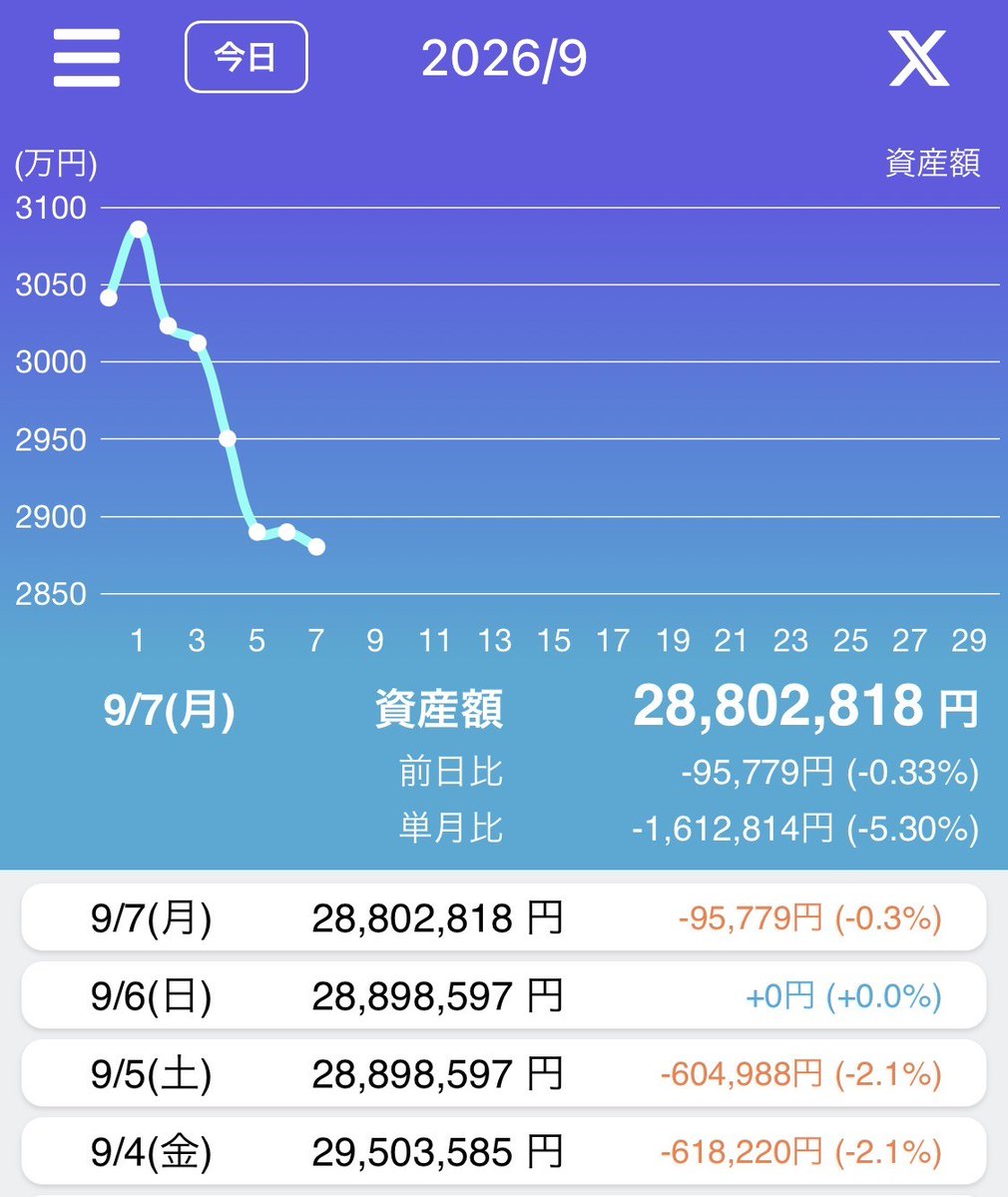Tap the 2026/9 month title
Image resolution: width=1008 pixels, height=1197 pixels.
pyautogui.click(x=504, y=58)
